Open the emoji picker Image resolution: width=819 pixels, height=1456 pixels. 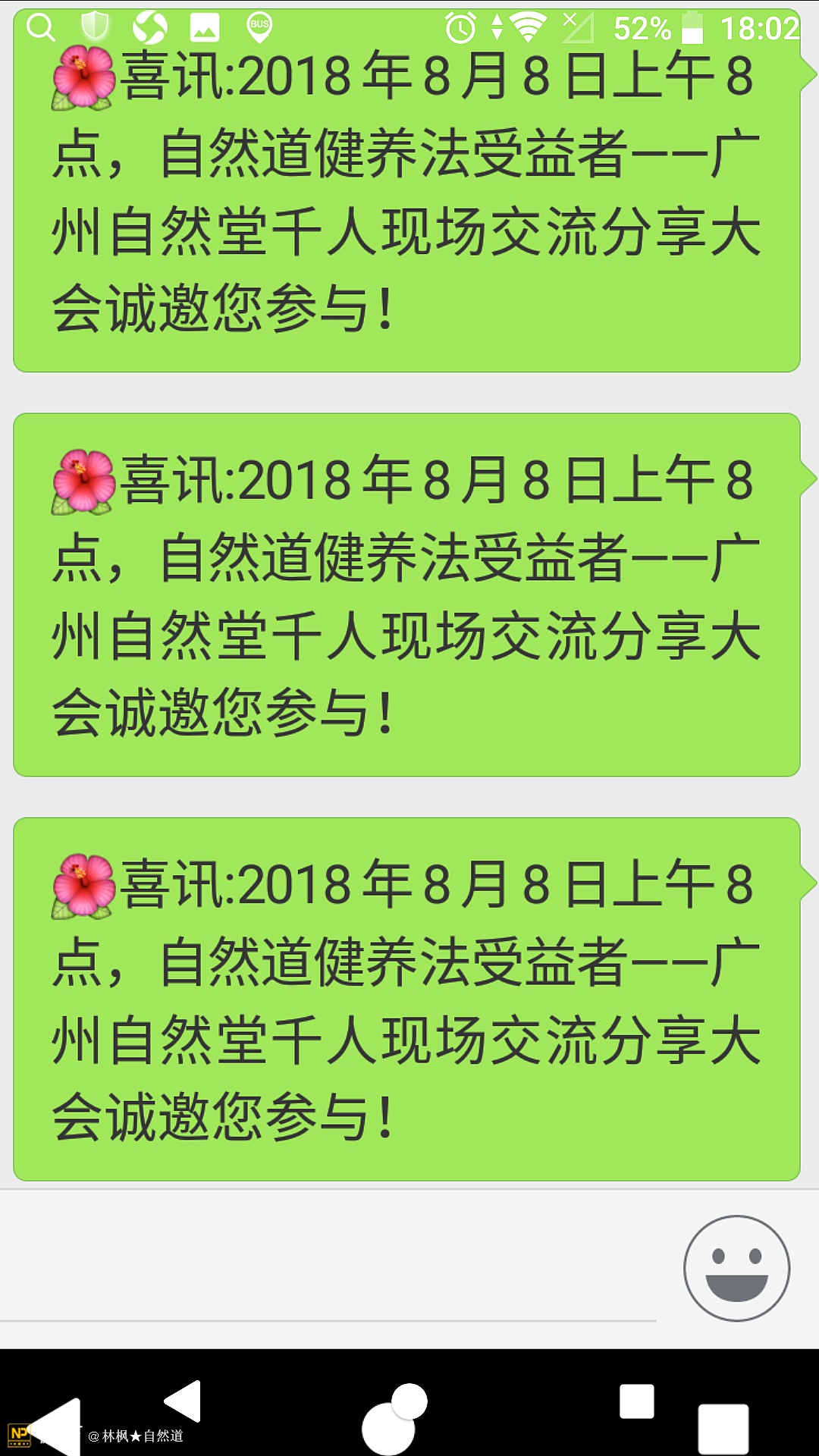point(736,1268)
